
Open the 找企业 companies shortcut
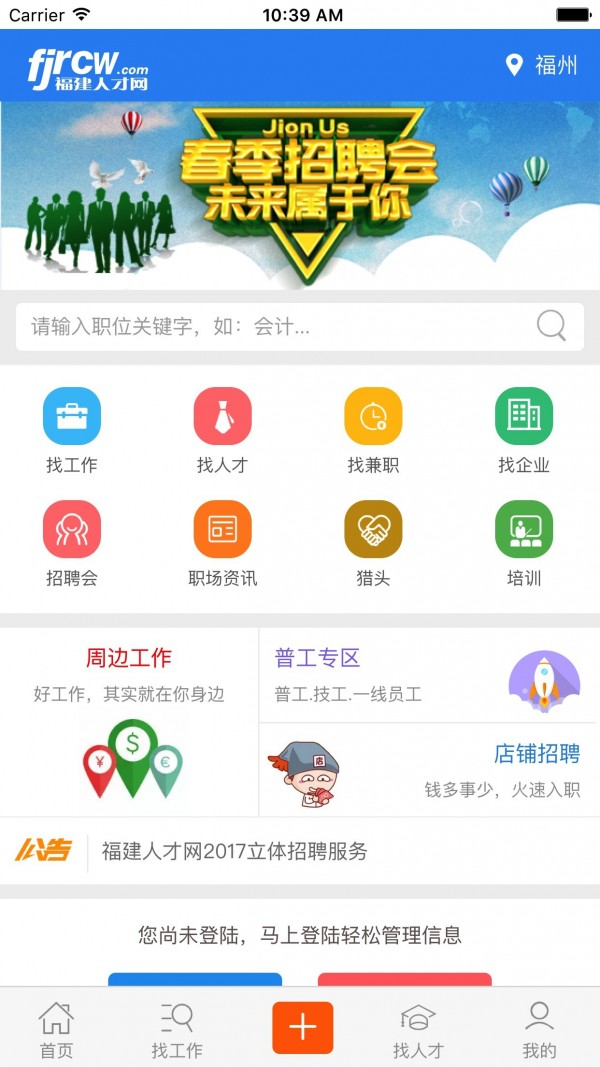[524, 430]
